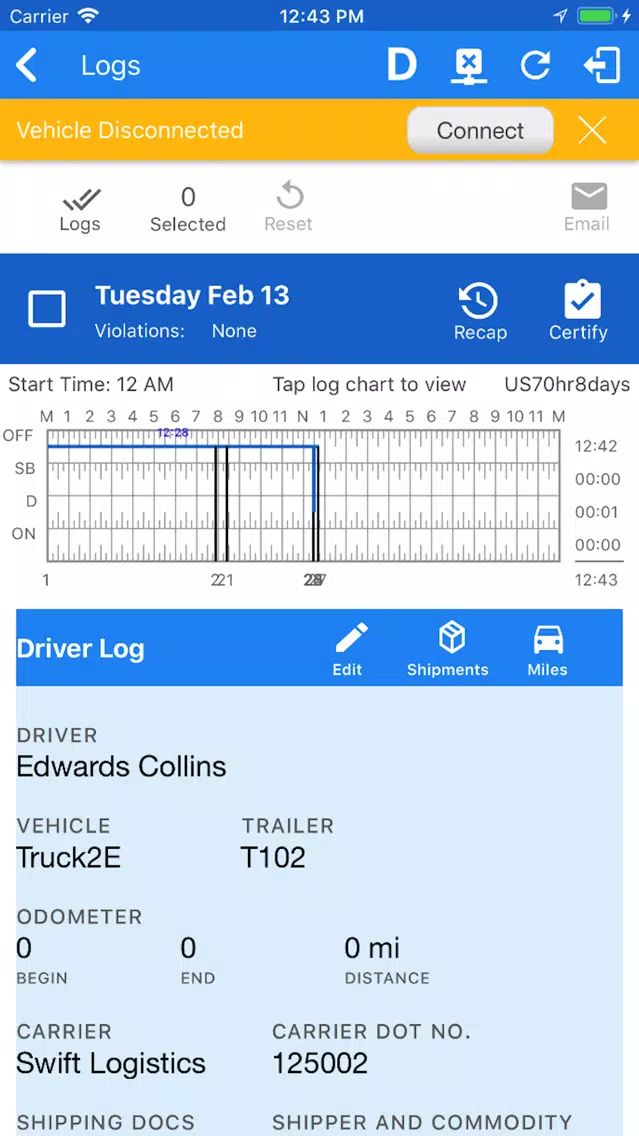Viewport: 639px width, 1136px height.
Task: Open the D duty status indicator
Action: [x=401, y=66]
